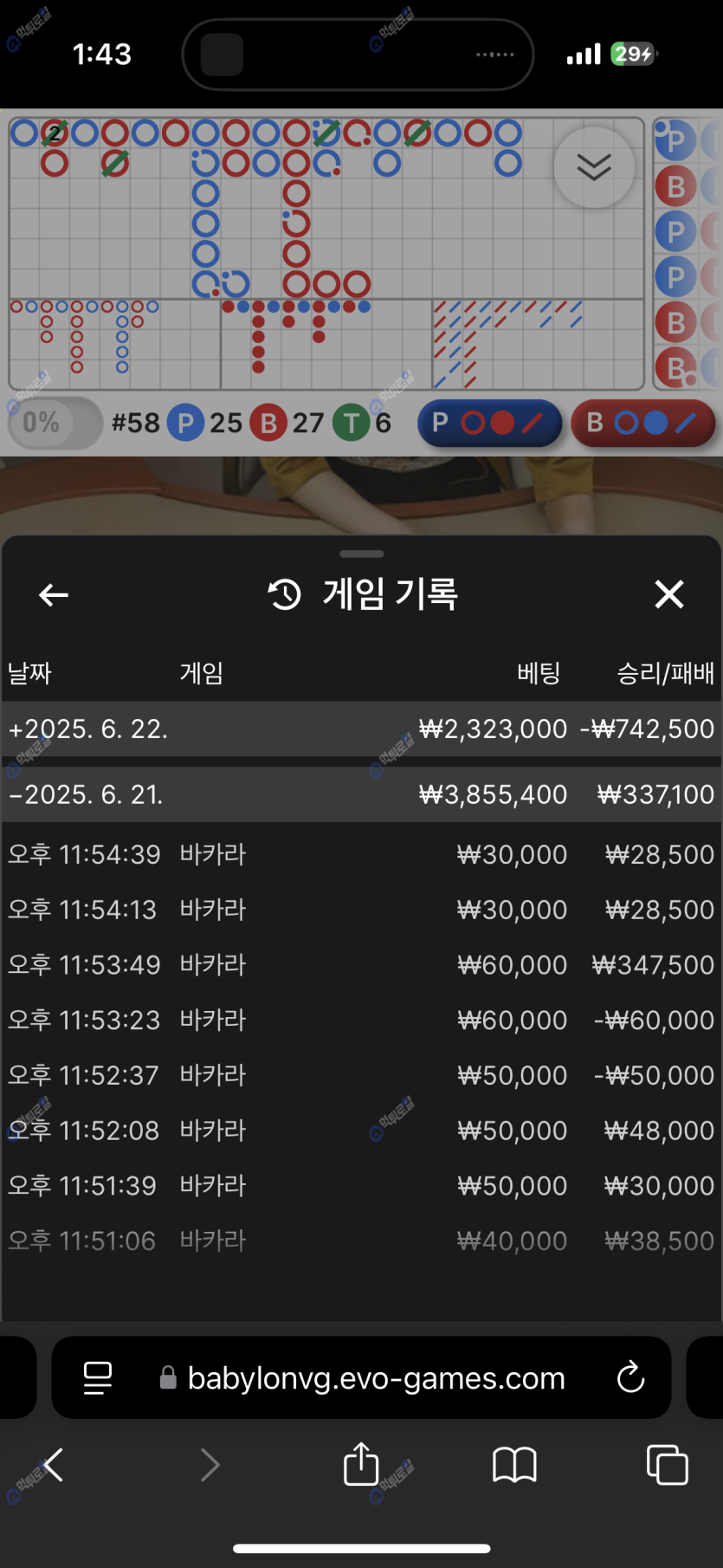Select the 오후 11:52:08 바카라 entry
Viewport: 723px width, 1568px height.
[x=361, y=1131]
